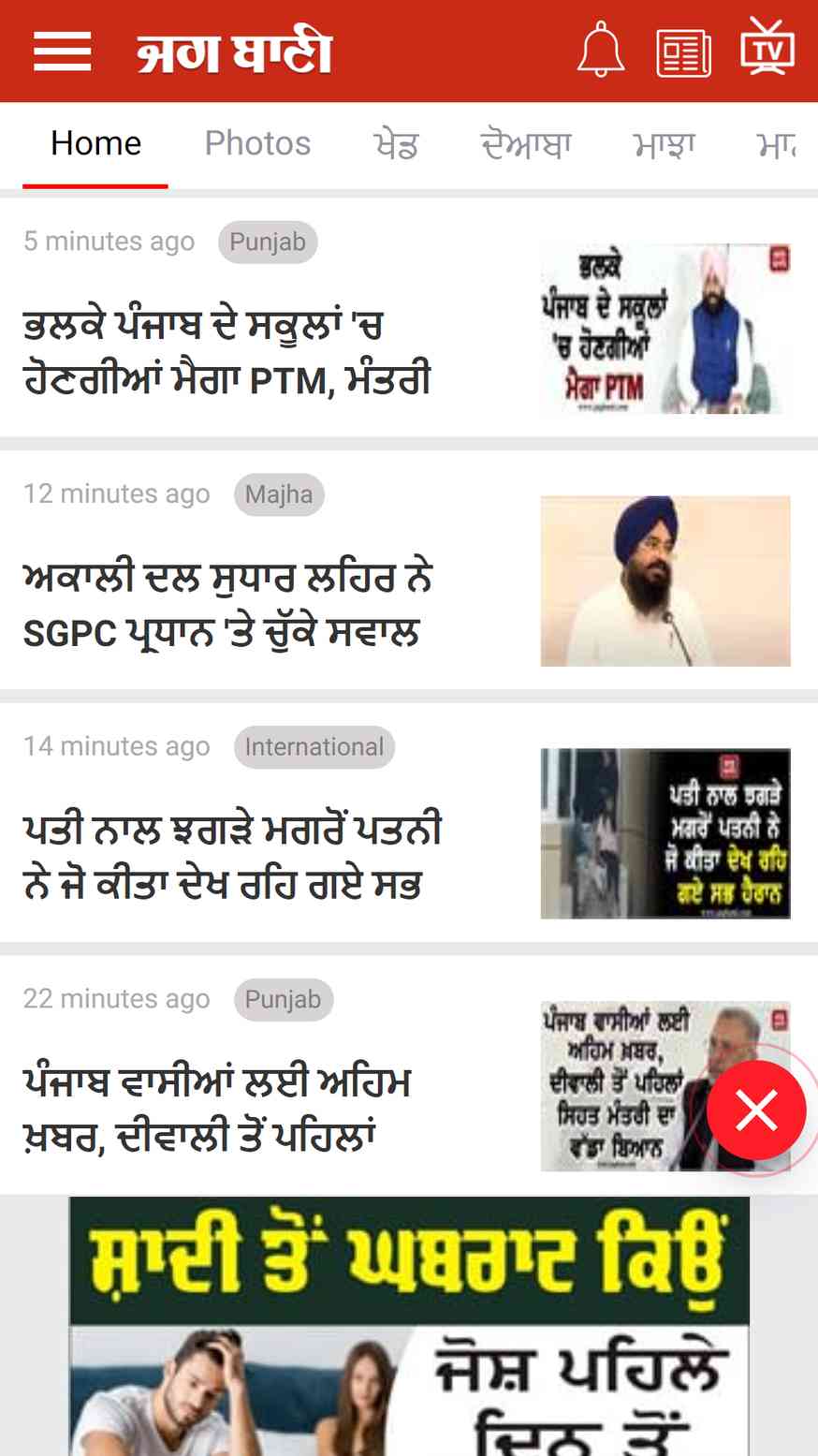The height and width of the screenshot is (1456, 818).
Task: Dismiss the red floating close button
Action: (x=756, y=1110)
